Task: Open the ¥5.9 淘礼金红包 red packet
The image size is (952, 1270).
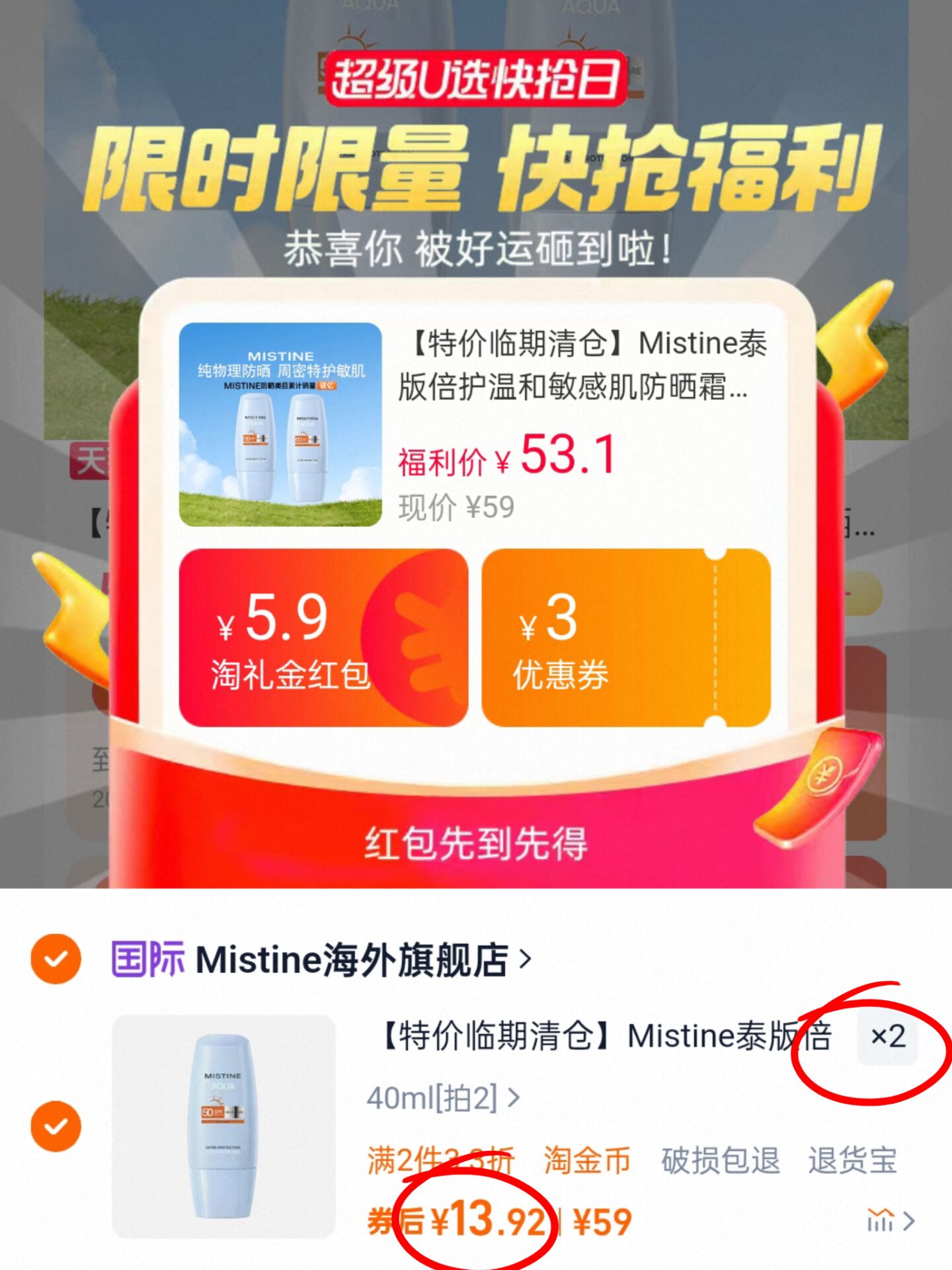Action: tap(327, 638)
